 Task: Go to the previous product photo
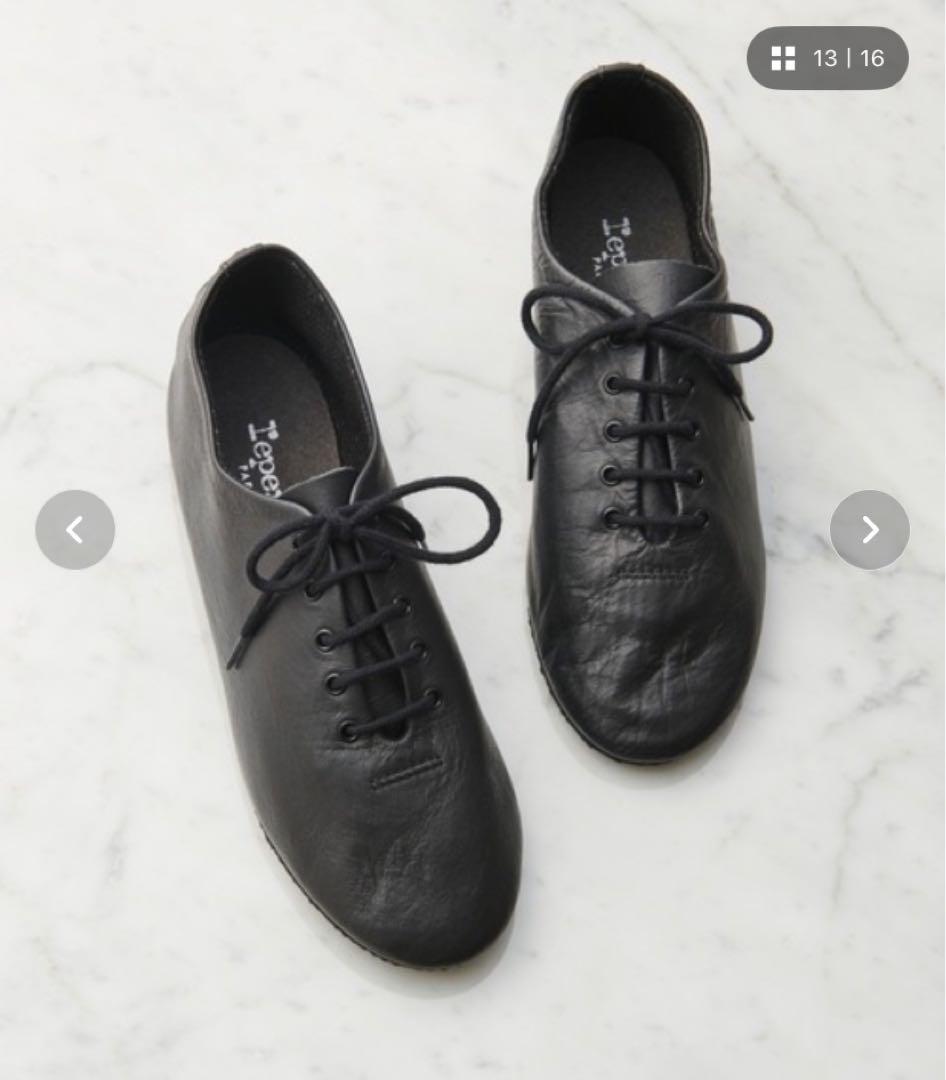pyautogui.click(x=75, y=530)
